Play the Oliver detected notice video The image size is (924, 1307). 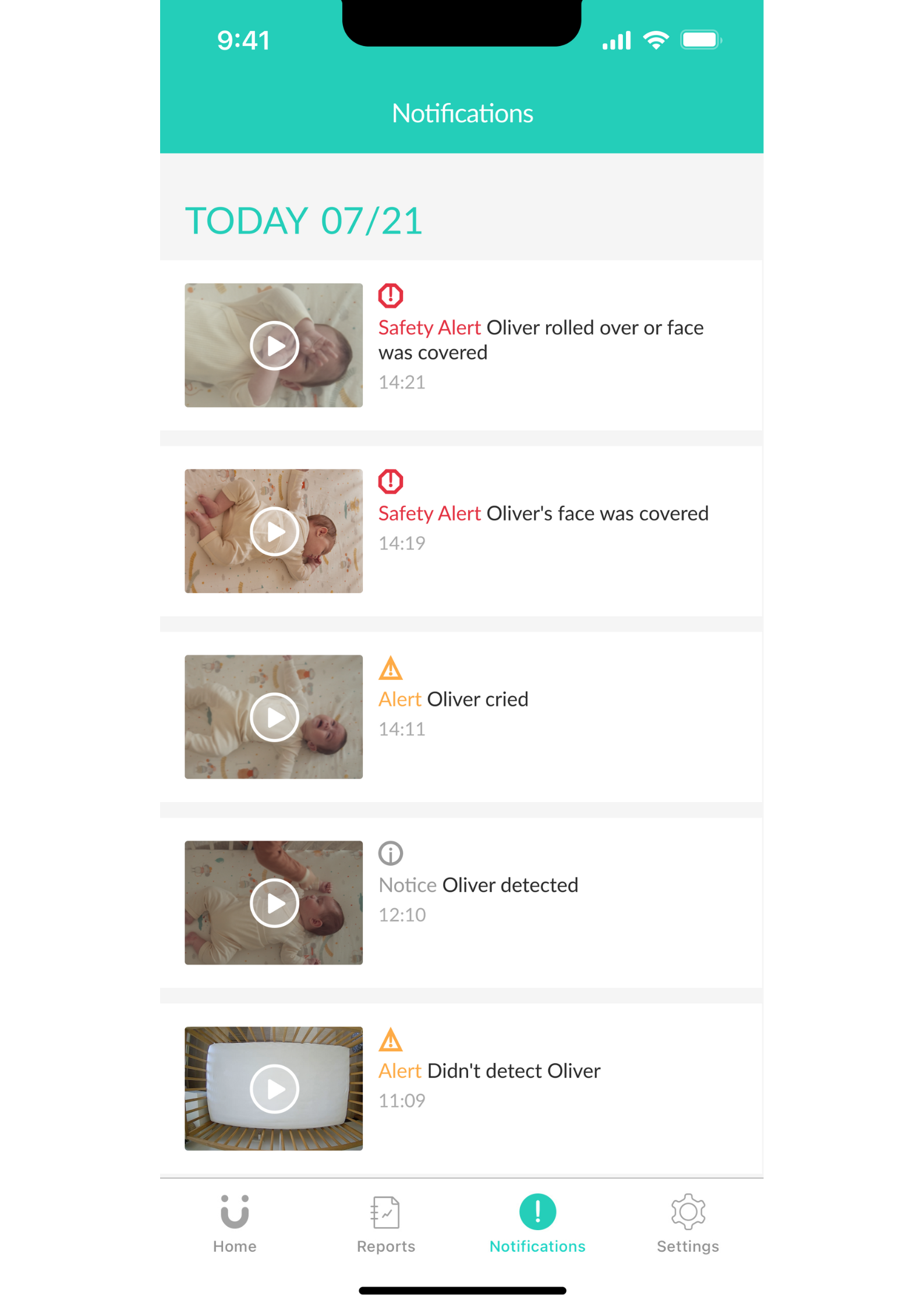tap(274, 902)
